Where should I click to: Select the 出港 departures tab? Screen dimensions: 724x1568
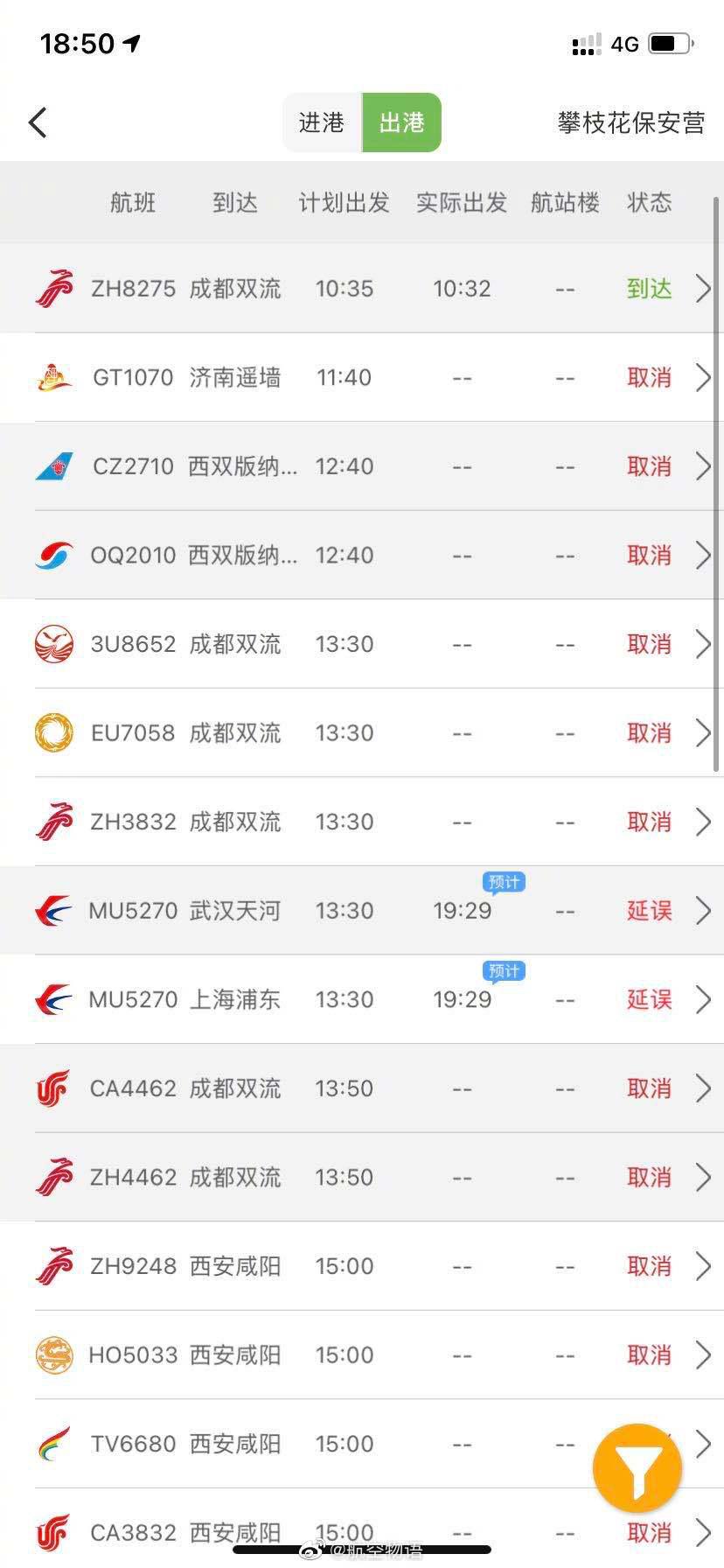click(x=401, y=122)
